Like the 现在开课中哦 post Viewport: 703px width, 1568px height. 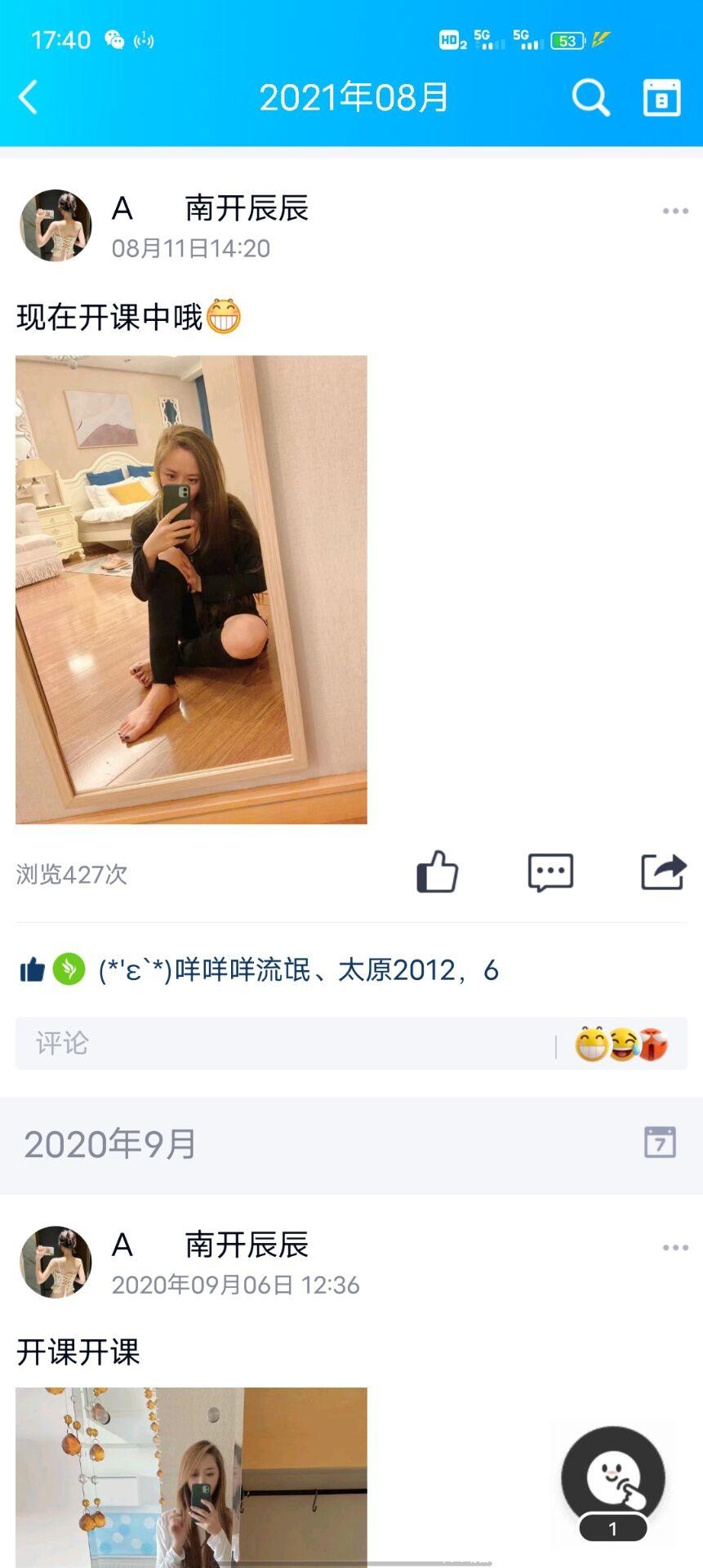click(x=438, y=872)
